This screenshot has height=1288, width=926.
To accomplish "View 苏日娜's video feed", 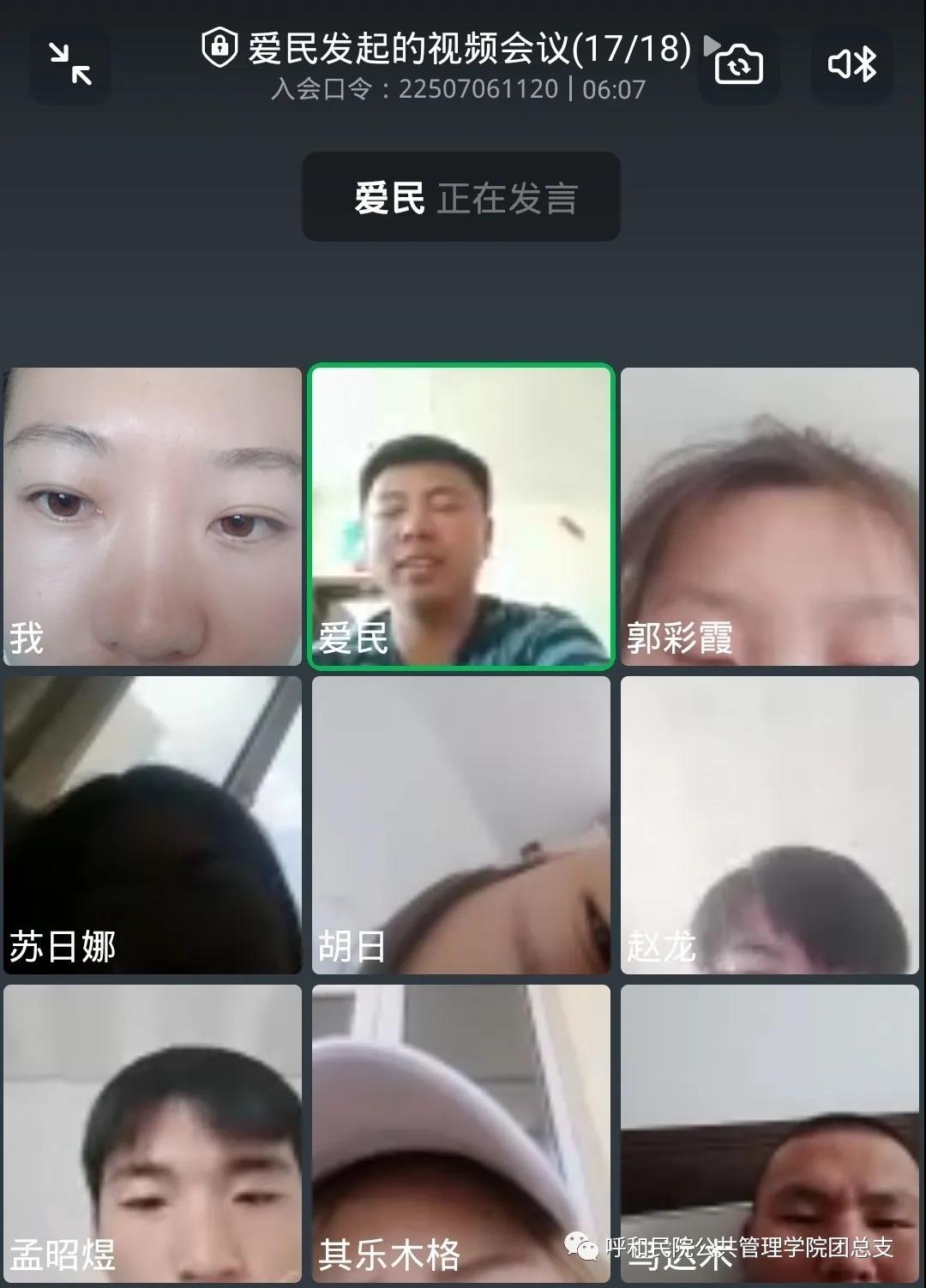I will (153, 824).
